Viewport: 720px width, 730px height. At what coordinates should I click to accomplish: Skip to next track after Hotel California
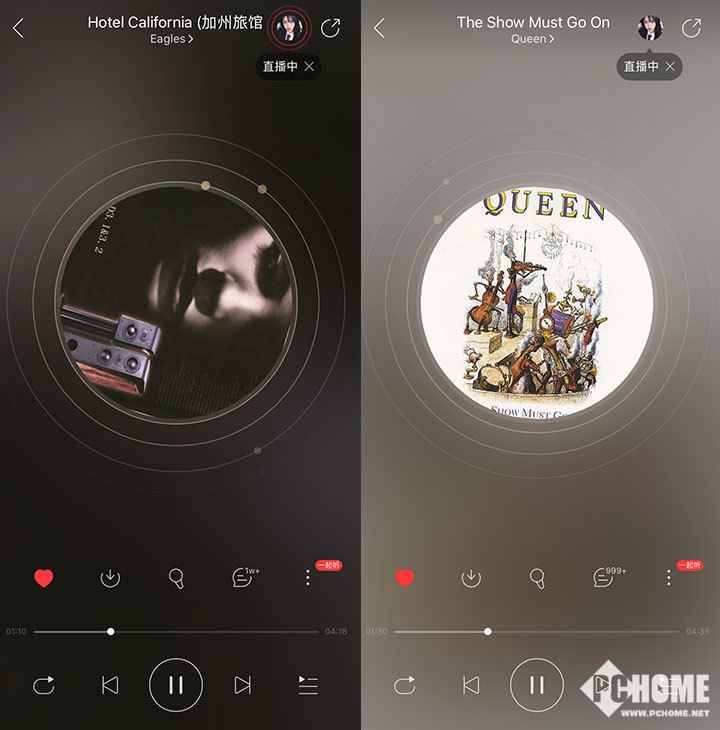pos(242,685)
